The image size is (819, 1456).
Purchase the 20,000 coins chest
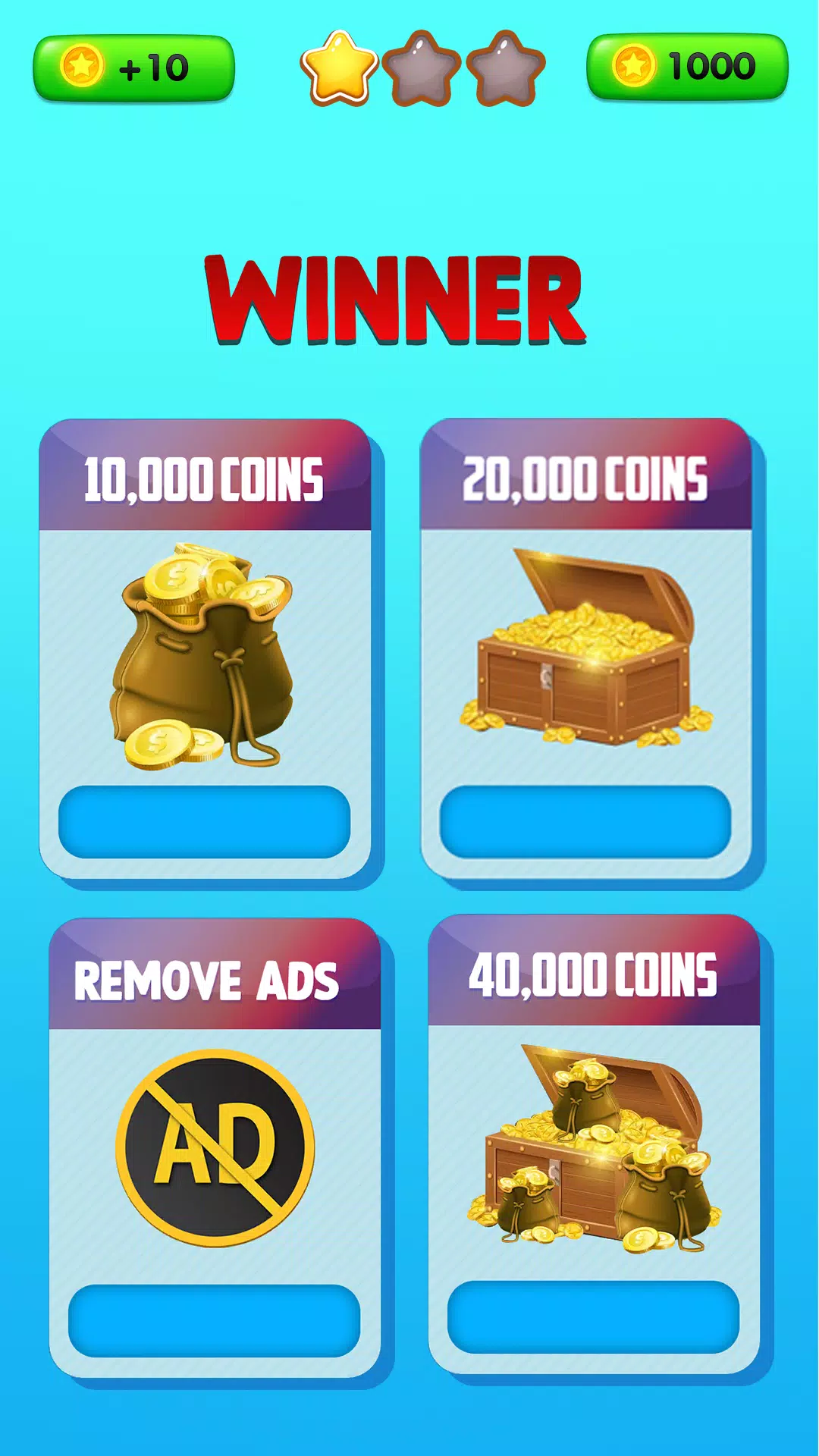pos(585,822)
